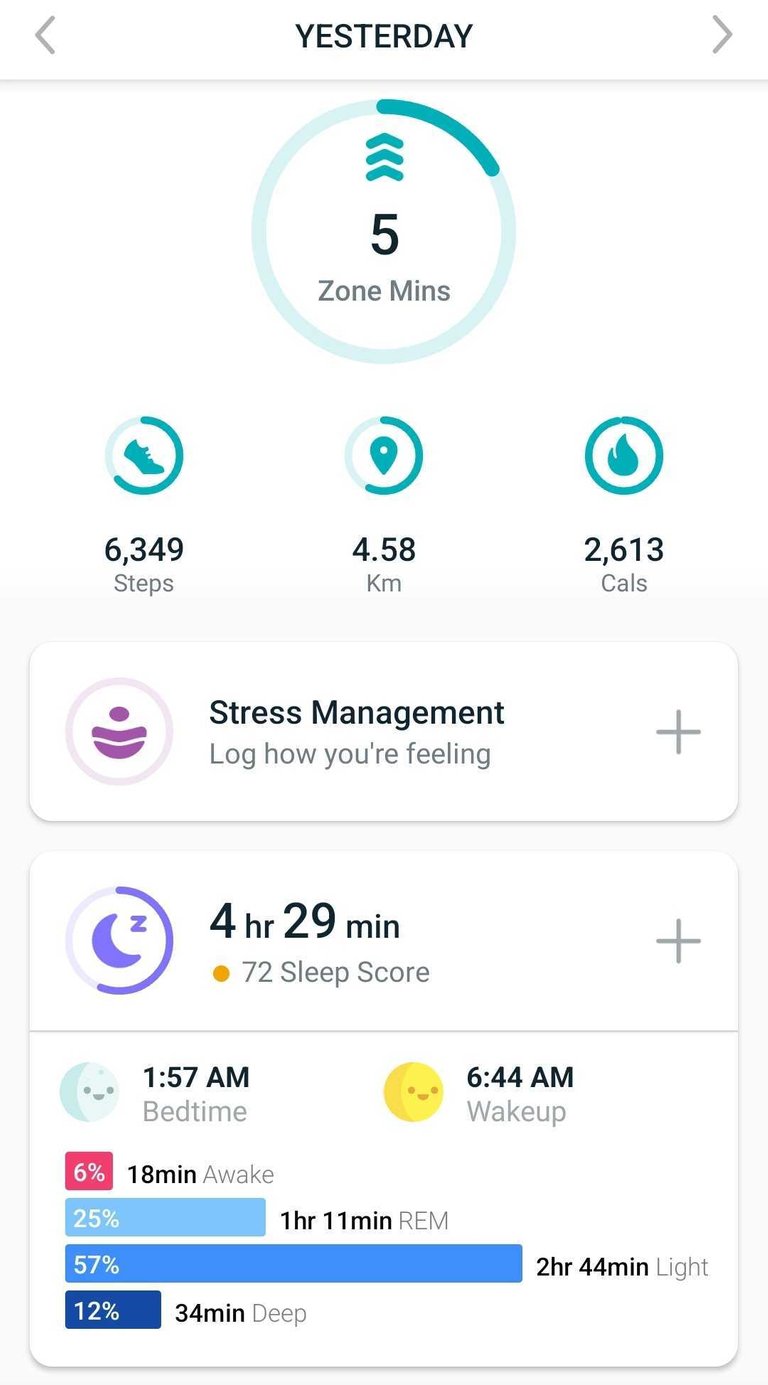Open the Zone Mins ring
768x1385 pixels.
[384, 231]
